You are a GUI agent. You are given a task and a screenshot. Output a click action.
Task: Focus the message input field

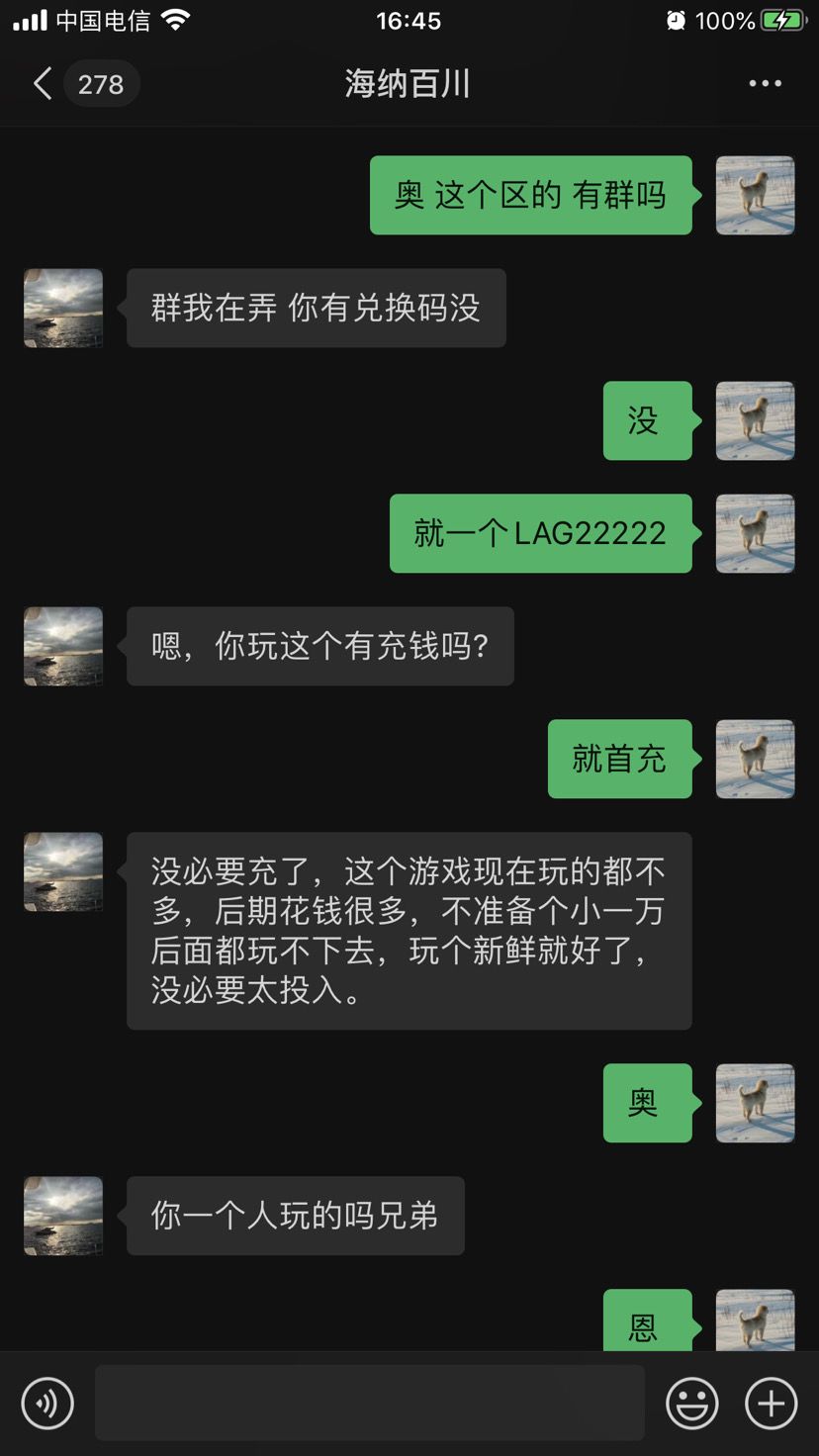(x=369, y=1403)
